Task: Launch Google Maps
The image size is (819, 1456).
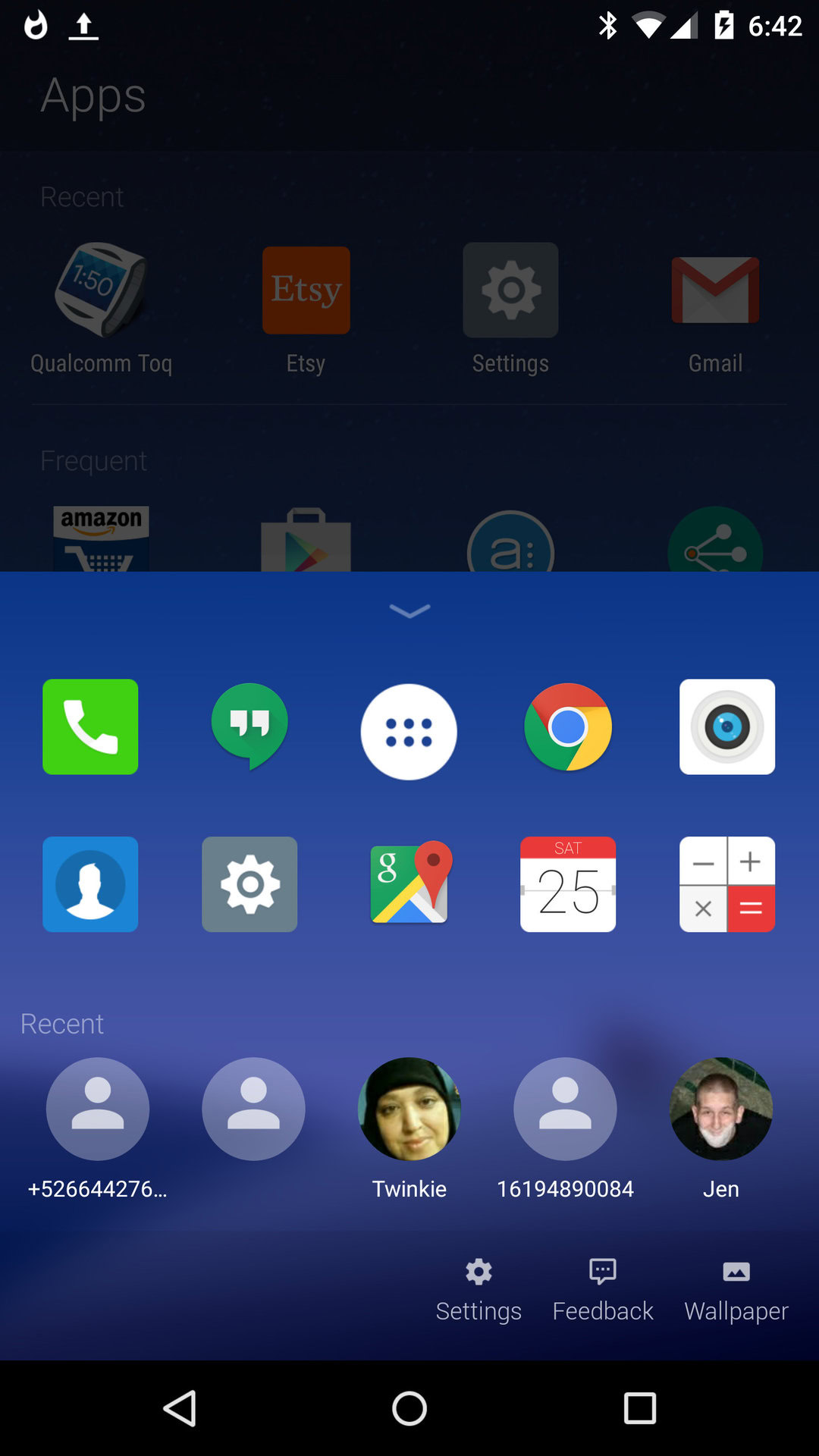Action: pos(409,884)
